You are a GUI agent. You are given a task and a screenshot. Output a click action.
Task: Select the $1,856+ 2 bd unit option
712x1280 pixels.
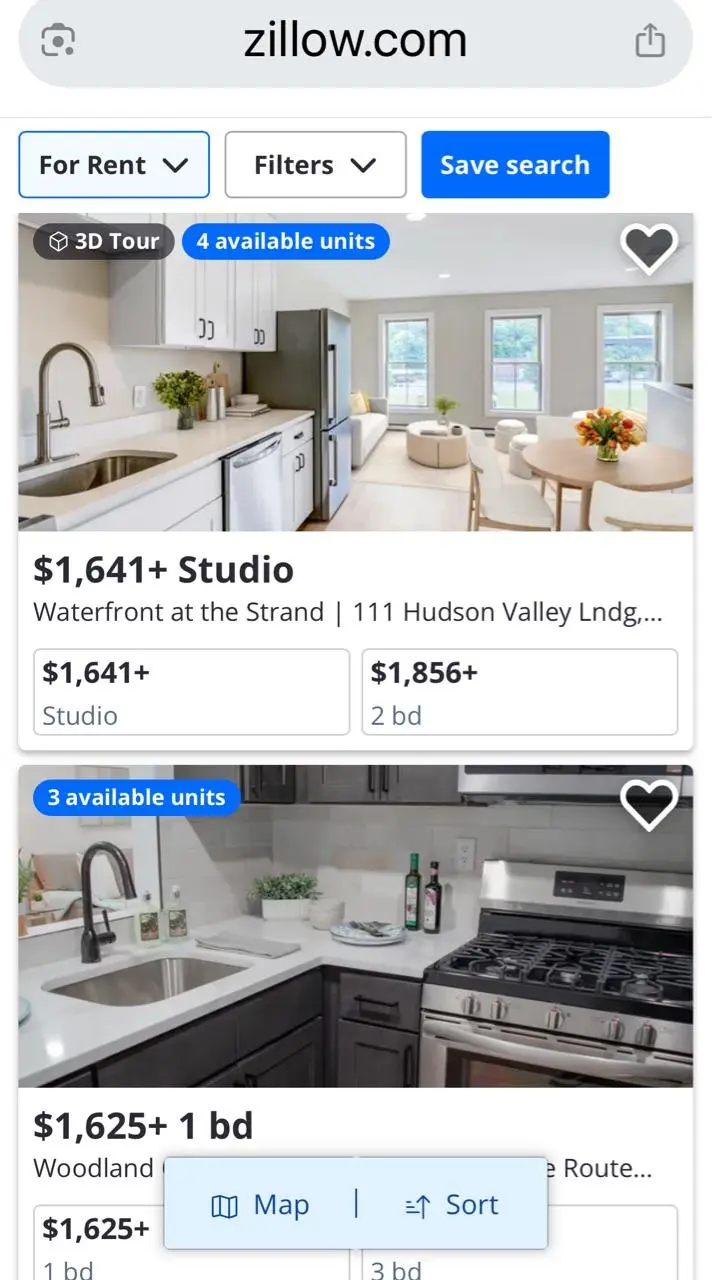(x=519, y=692)
